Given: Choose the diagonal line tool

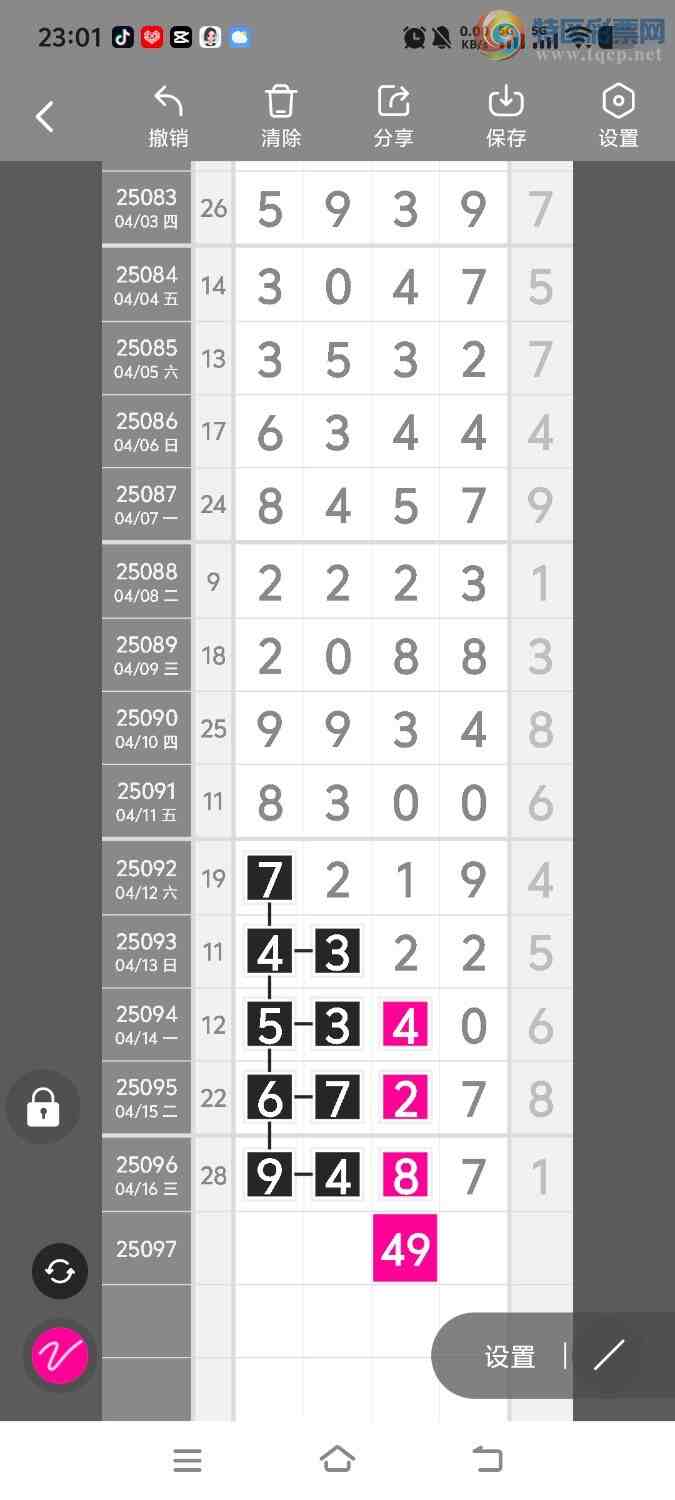Looking at the screenshot, I should coord(608,1356).
